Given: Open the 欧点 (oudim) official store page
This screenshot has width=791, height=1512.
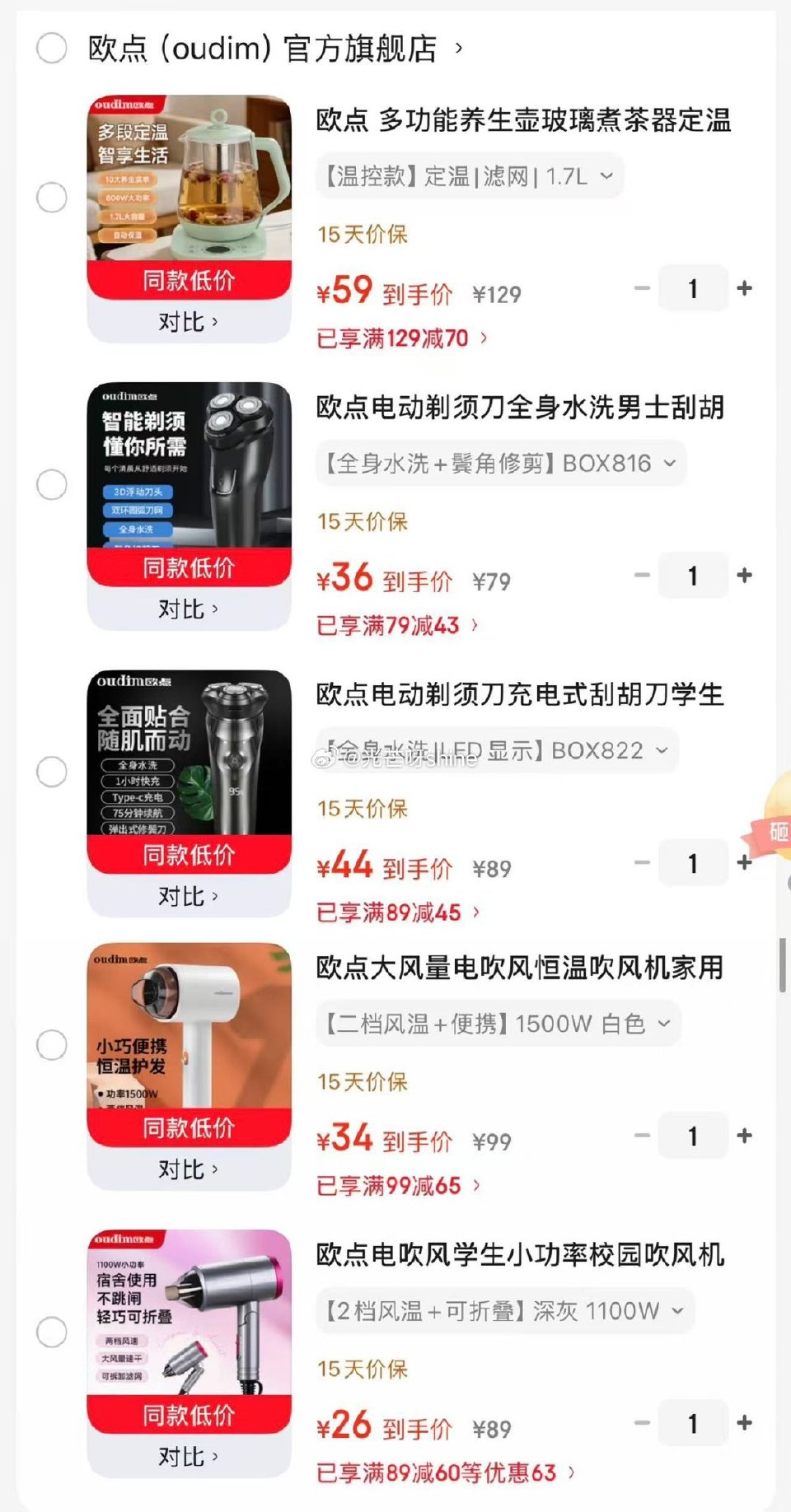Looking at the screenshot, I should [x=264, y=48].
